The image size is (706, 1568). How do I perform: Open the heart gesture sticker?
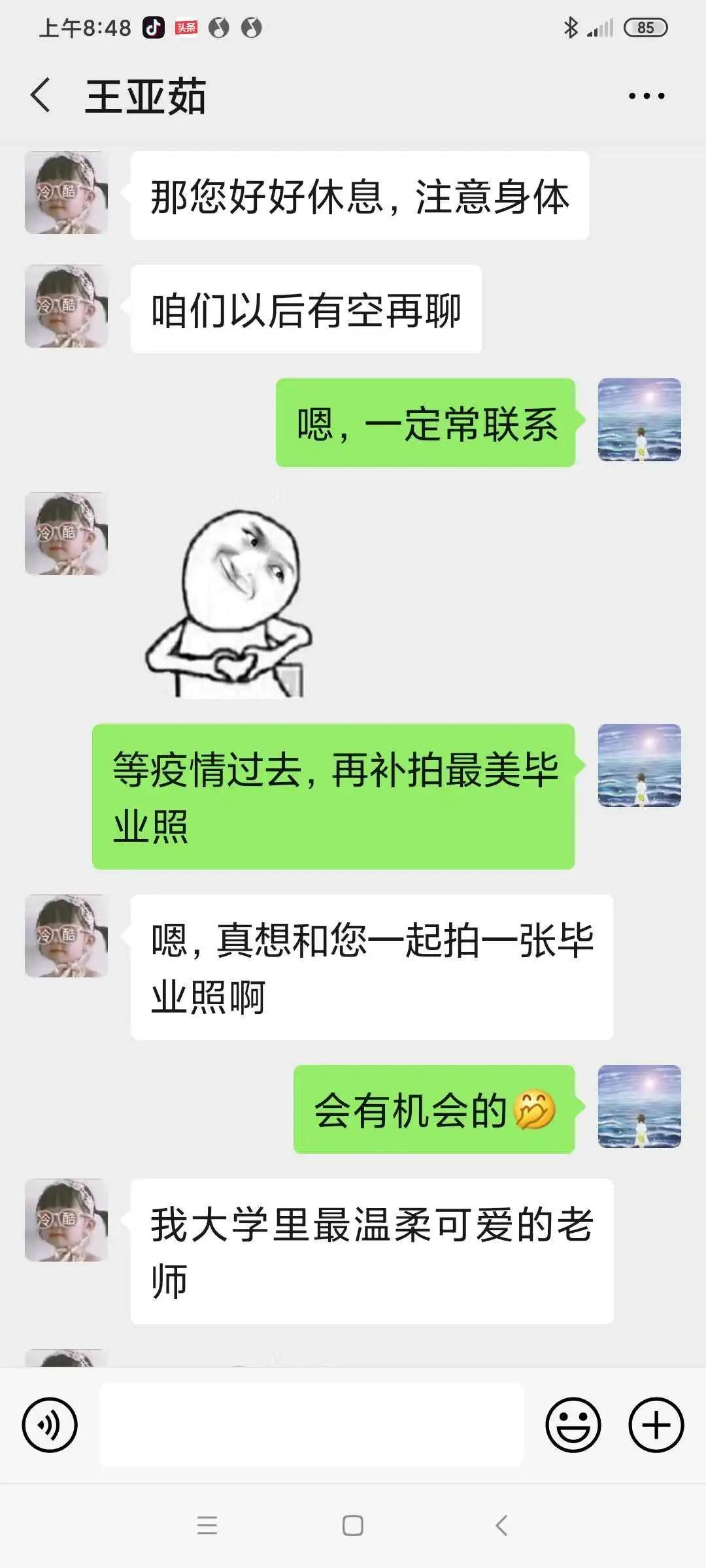229,602
